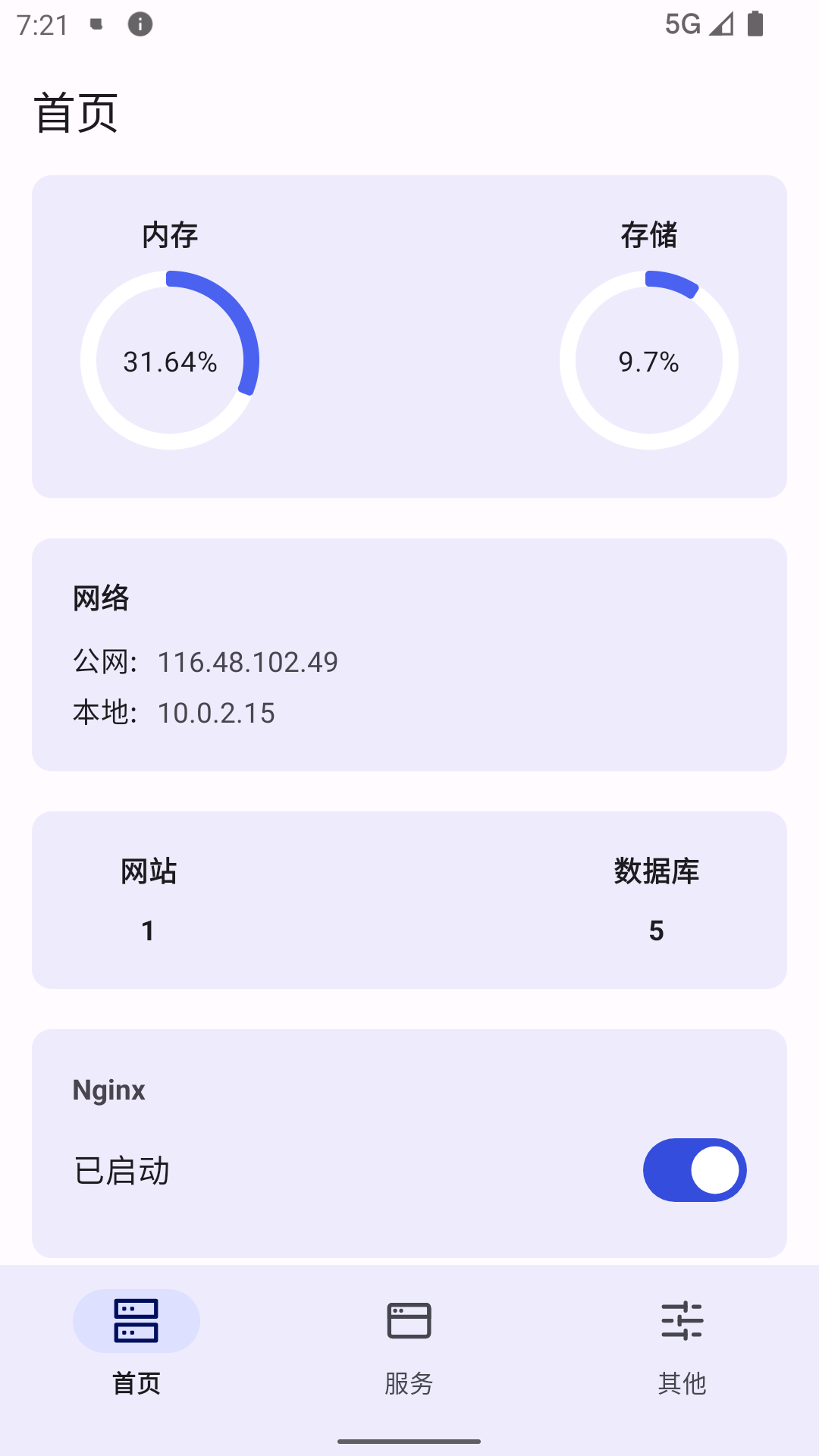The height and width of the screenshot is (1456, 819).
Task: Toggle the Nginx service switch off
Action: click(694, 1170)
